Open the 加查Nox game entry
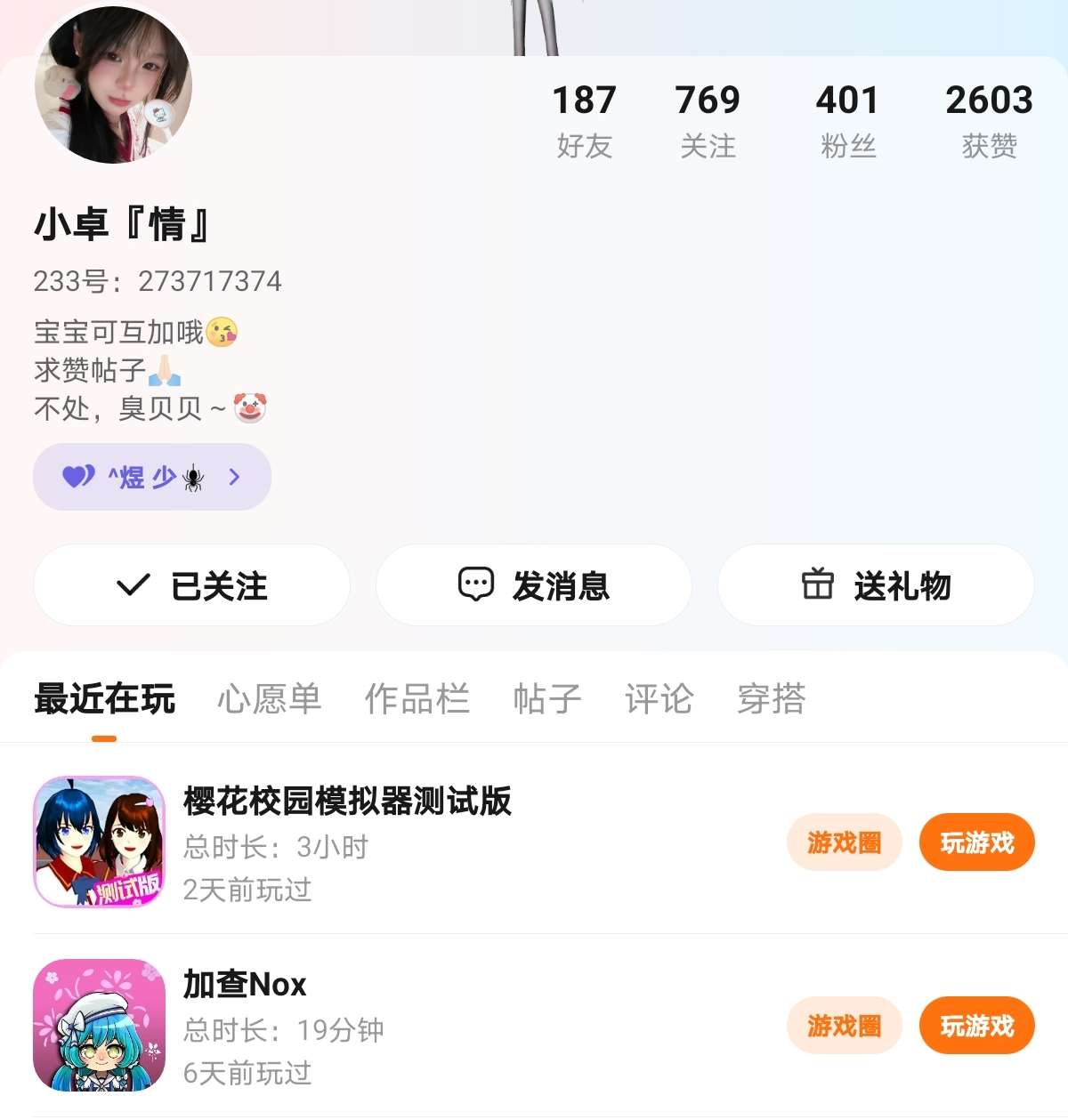1068x1120 pixels. (x=245, y=1025)
